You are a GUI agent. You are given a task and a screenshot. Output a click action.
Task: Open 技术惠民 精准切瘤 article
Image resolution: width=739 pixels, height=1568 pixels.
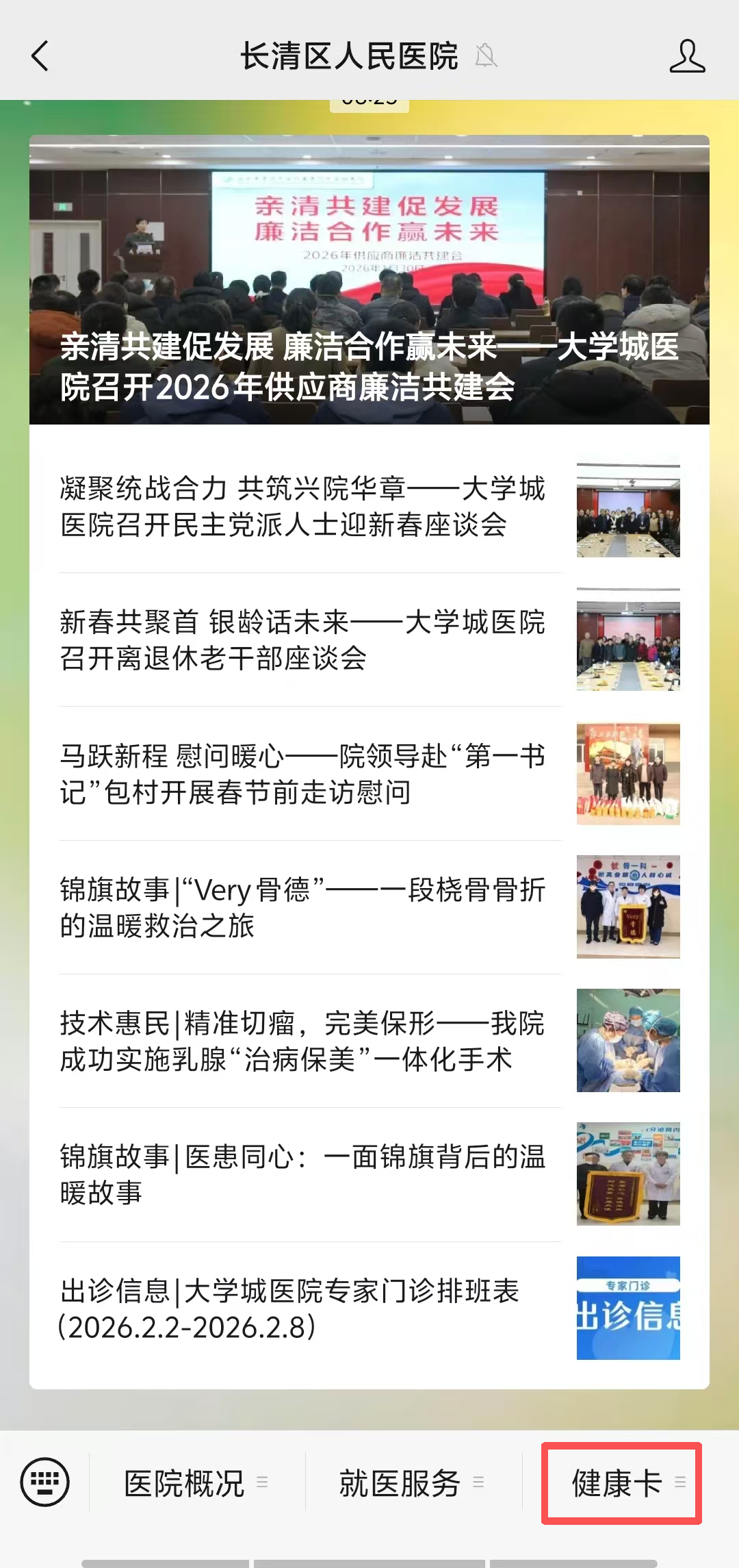302,1041
